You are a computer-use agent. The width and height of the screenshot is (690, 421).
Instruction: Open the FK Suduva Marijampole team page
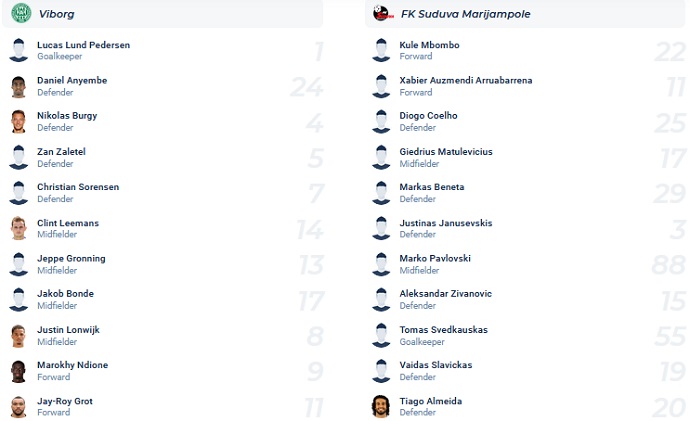click(x=454, y=14)
